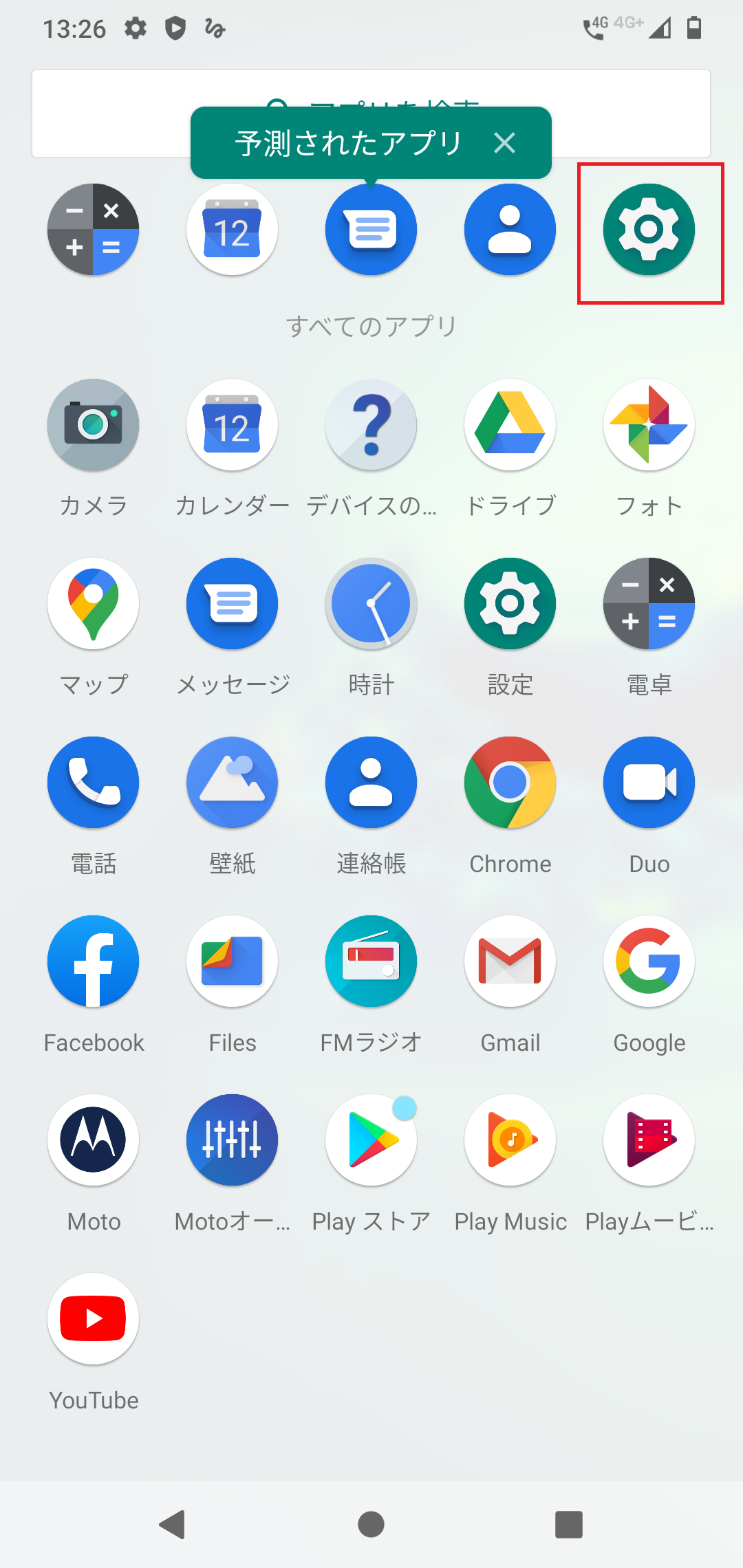
Task: Start the YouTube app
Action: point(94,1318)
